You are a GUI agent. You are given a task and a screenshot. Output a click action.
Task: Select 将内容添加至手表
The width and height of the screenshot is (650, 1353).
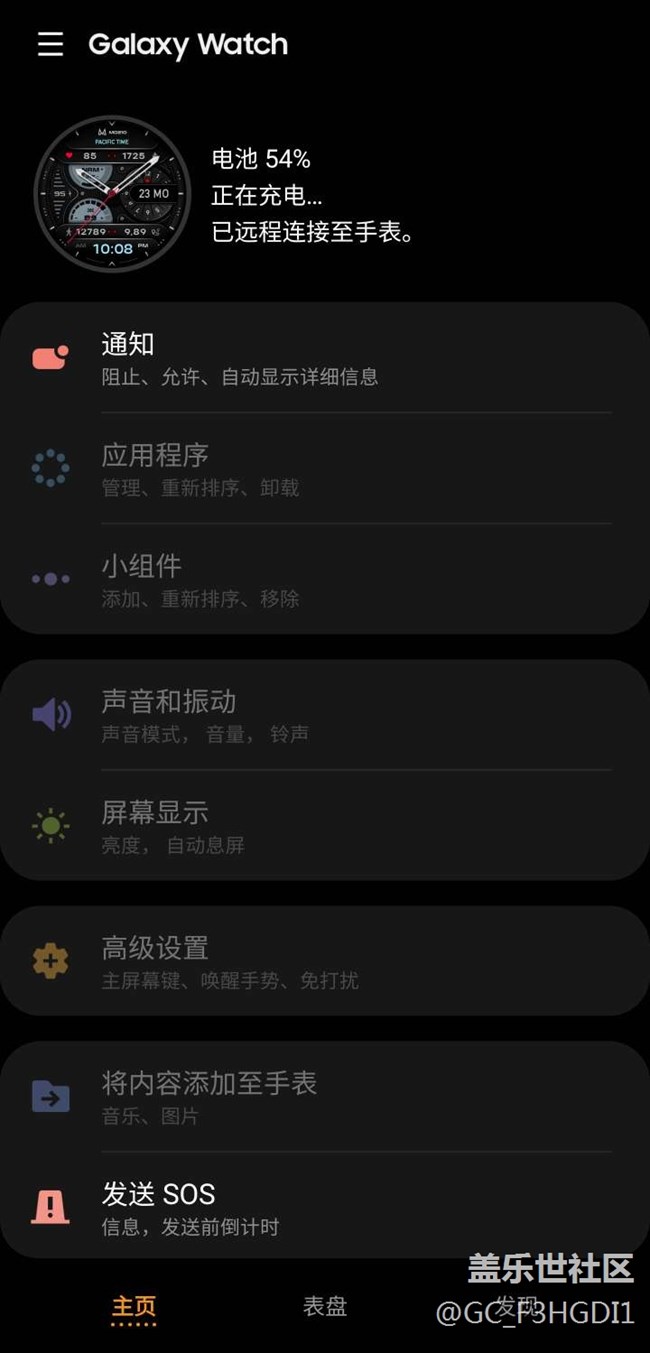pyautogui.click(x=325, y=1097)
